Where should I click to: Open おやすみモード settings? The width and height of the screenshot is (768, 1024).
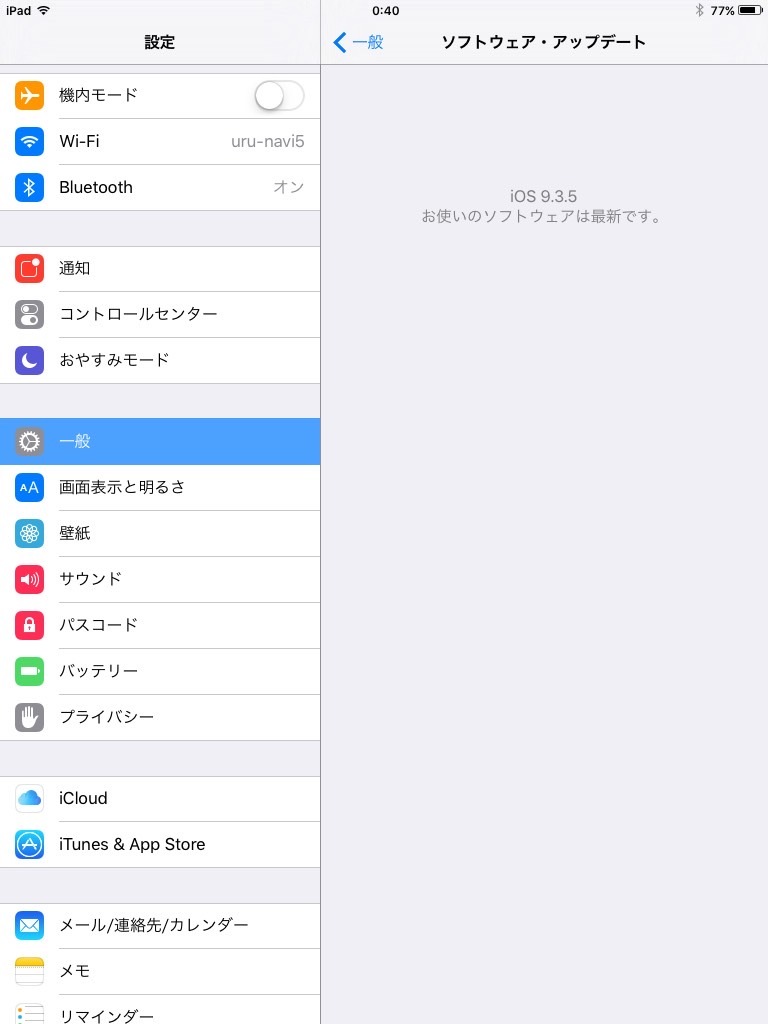(160, 360)
